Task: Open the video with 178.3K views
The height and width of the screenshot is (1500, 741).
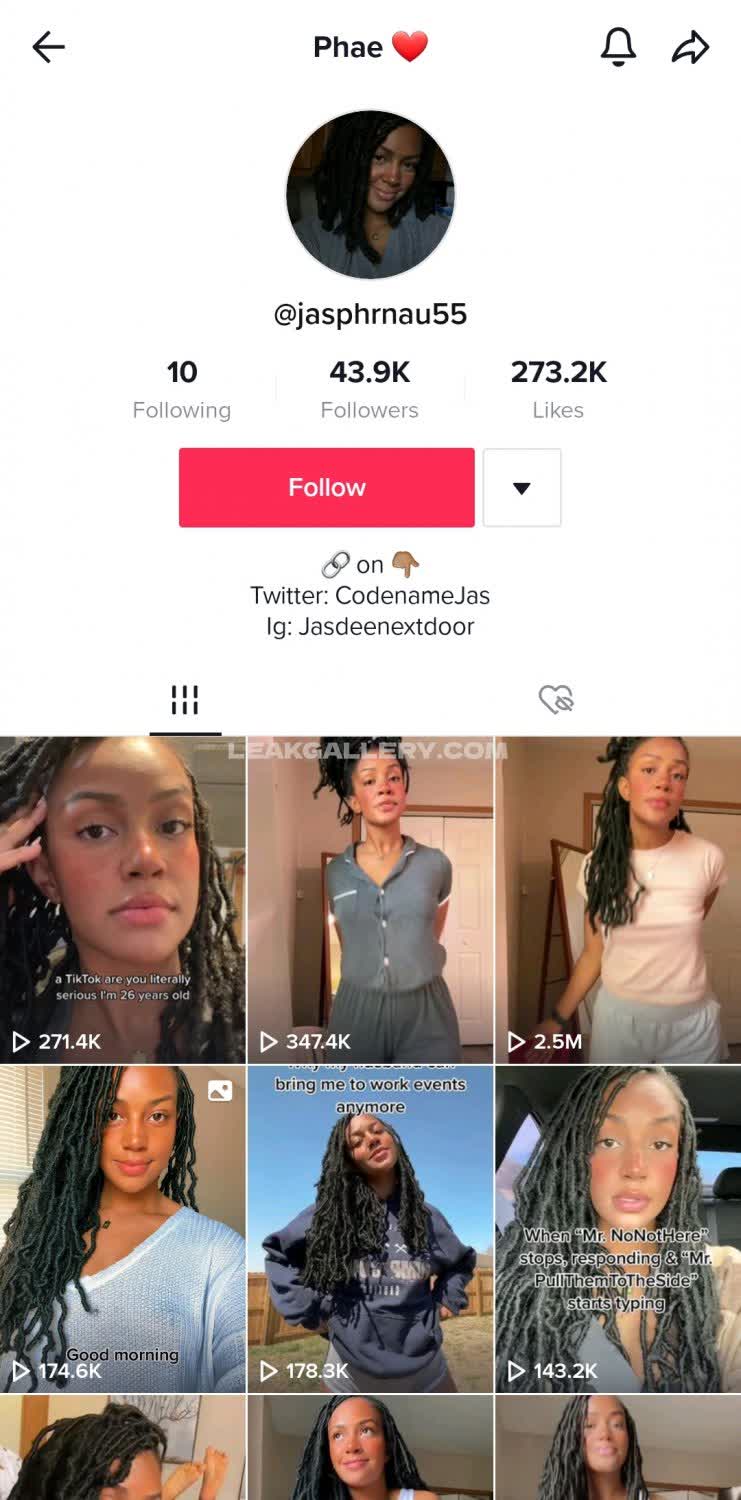Action: [370, 1229]
